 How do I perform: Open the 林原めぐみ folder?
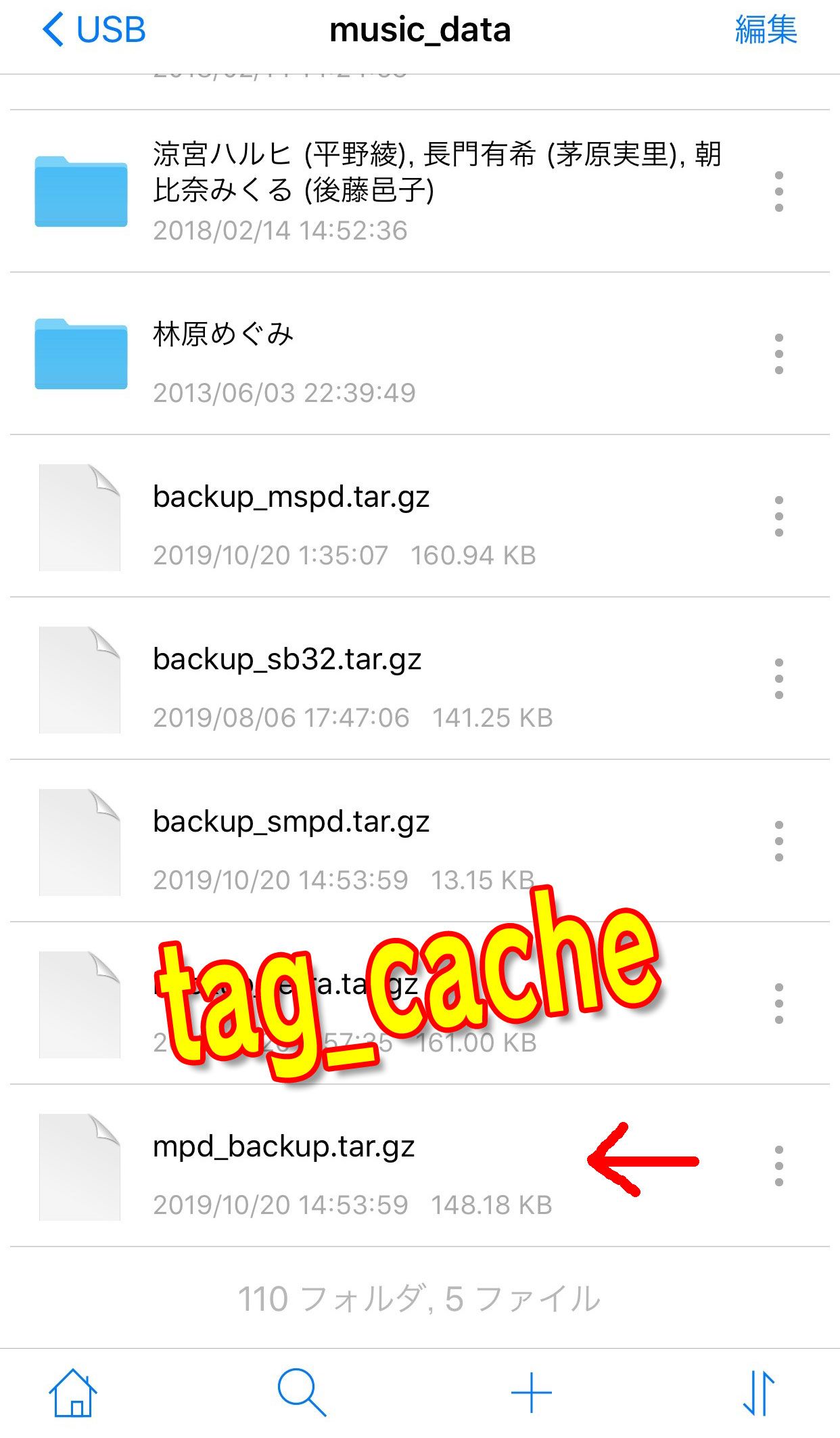(223, 335)
